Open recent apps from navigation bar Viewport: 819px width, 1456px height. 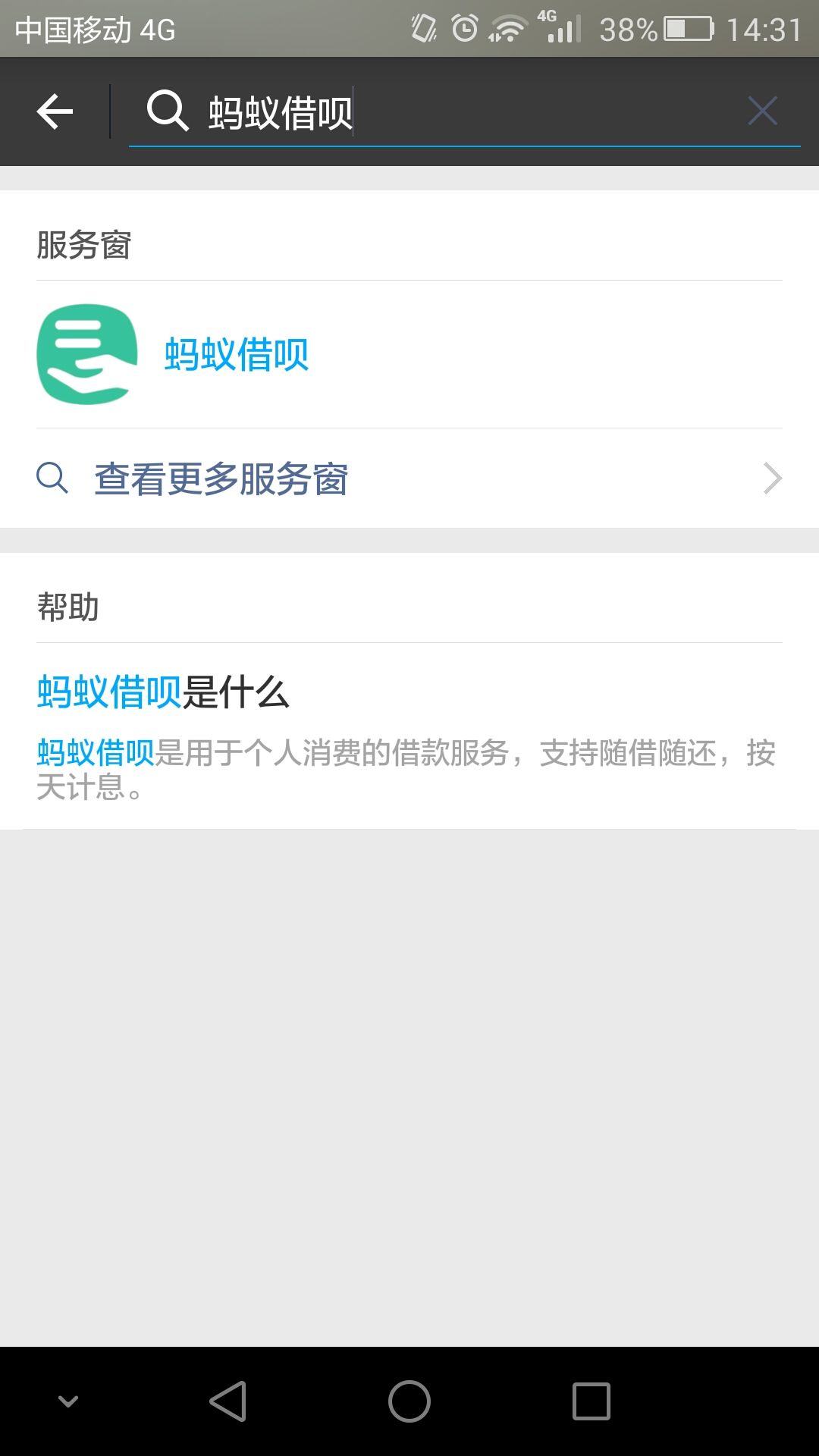(591, 1401)
